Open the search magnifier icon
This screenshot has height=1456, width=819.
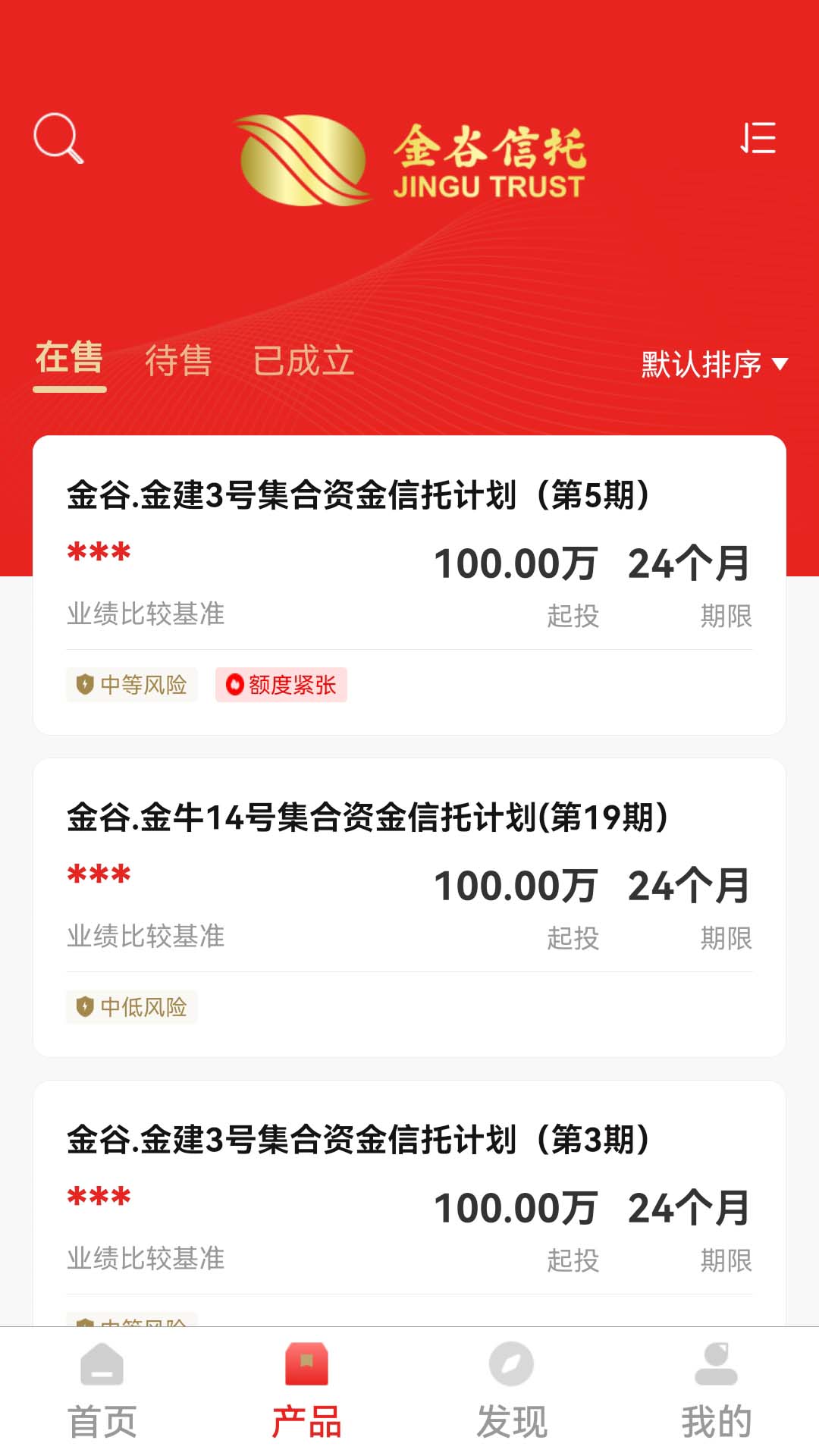pyautogui.click(x=58, y=139)
